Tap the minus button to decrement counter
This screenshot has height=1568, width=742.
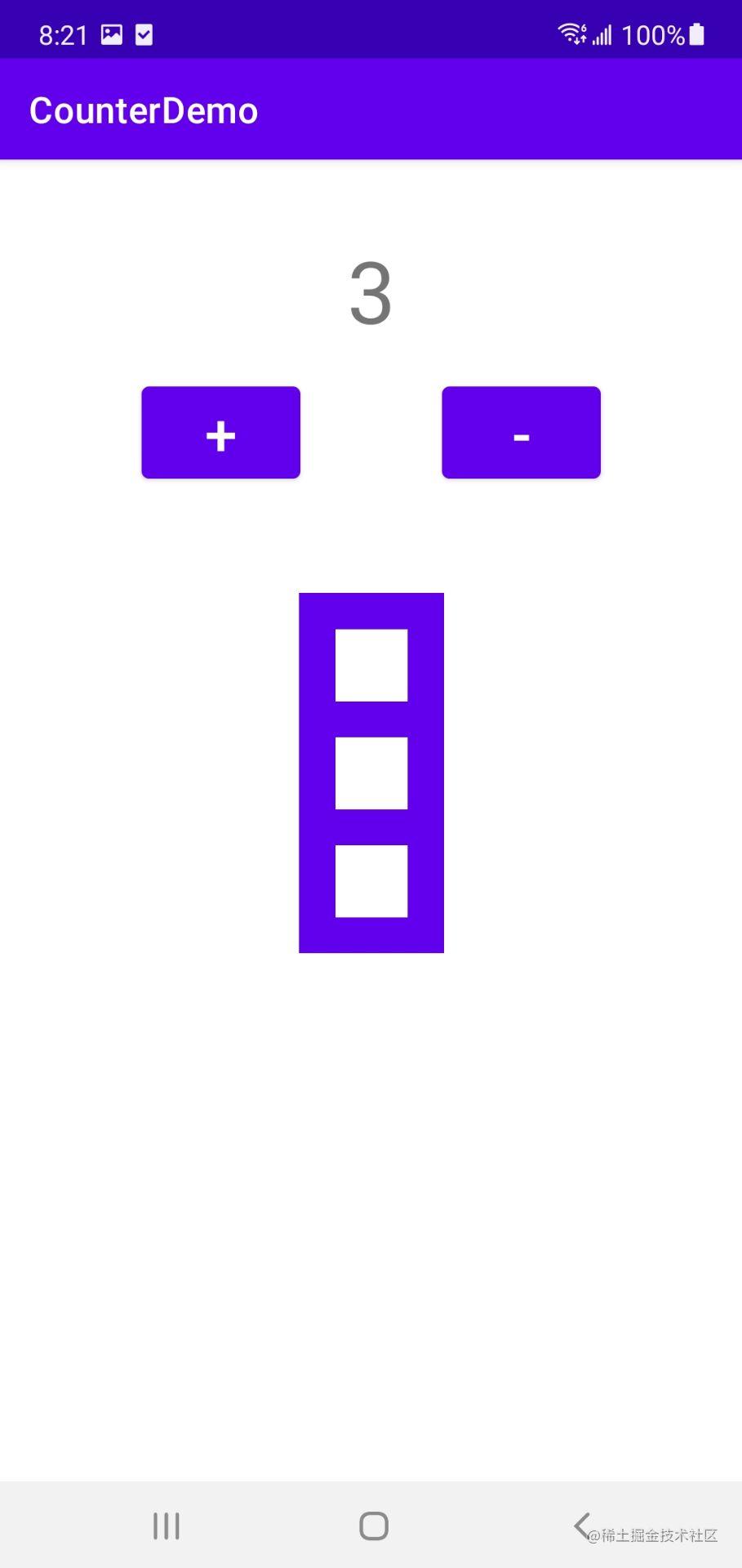coord(521,433)
